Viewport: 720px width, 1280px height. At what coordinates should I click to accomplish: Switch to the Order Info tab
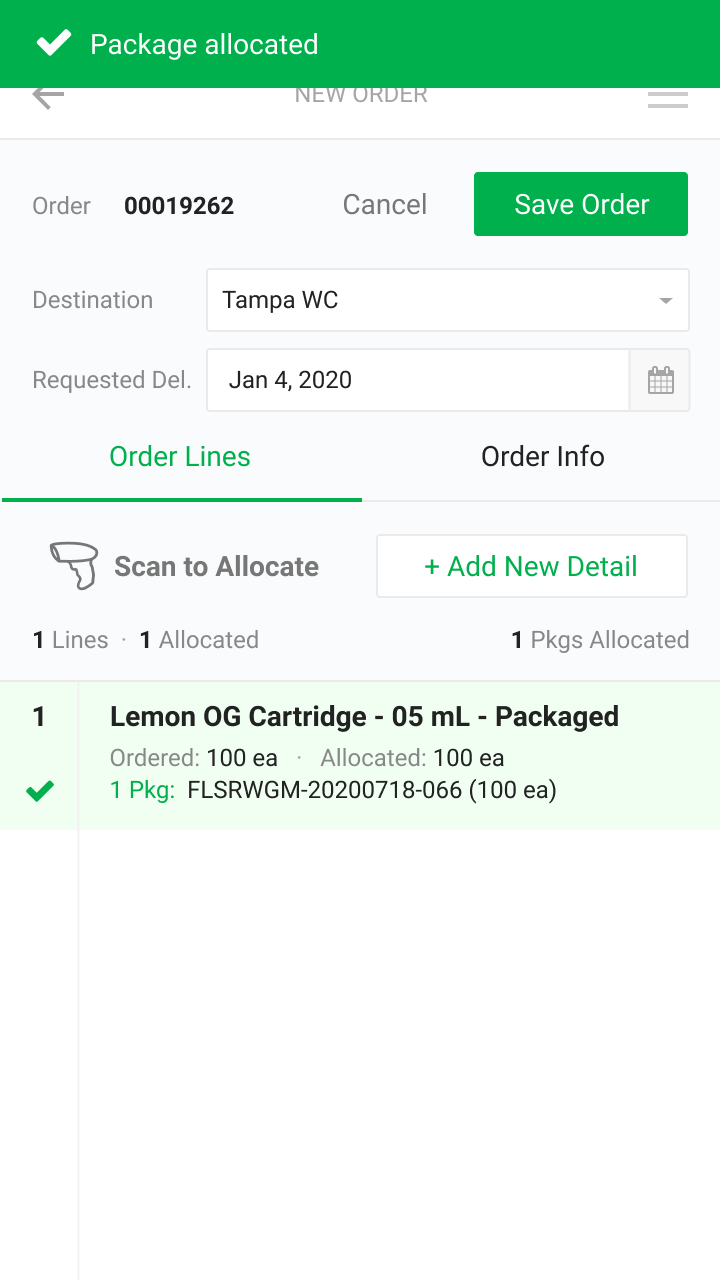542,457
